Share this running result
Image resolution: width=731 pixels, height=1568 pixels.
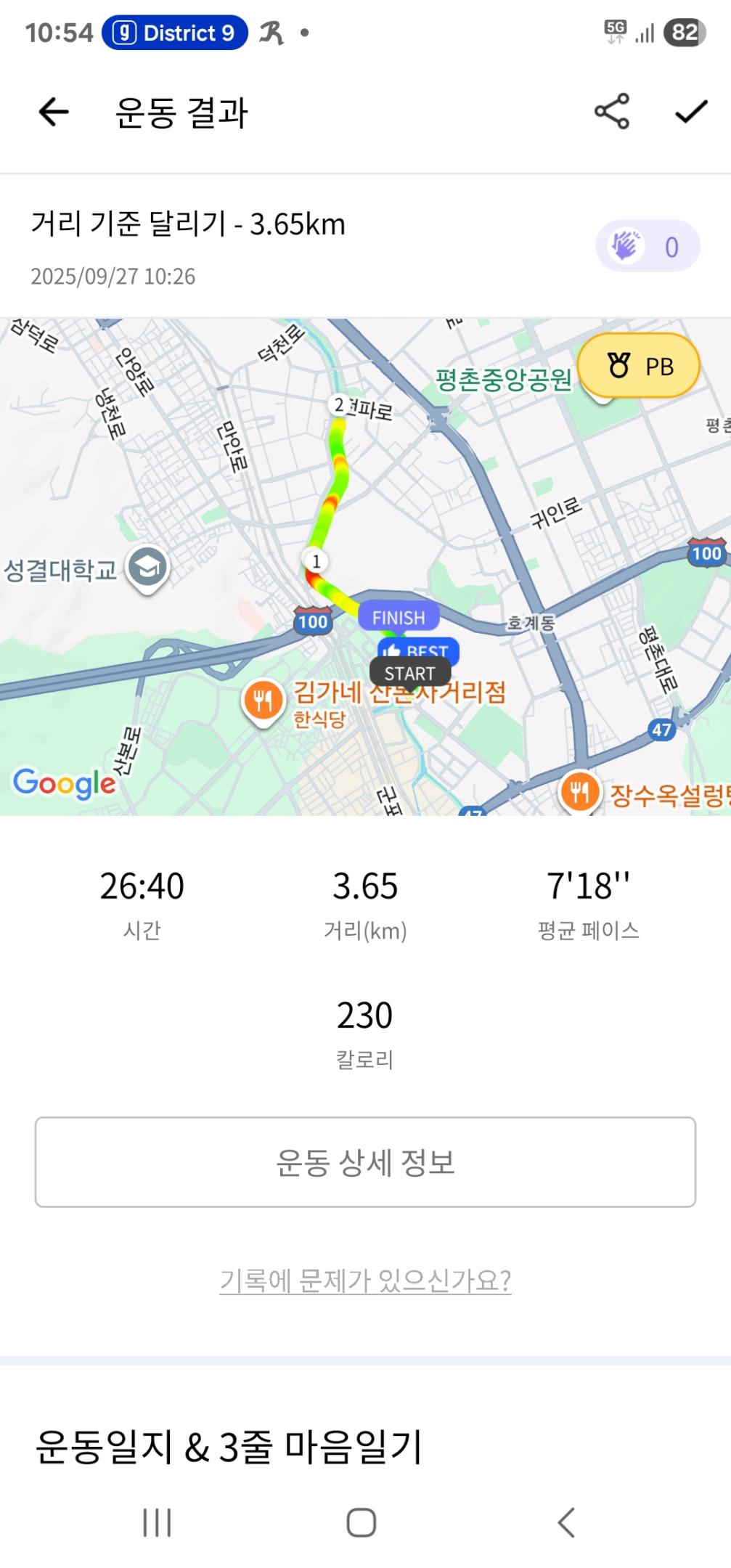[x=611, y=112]
